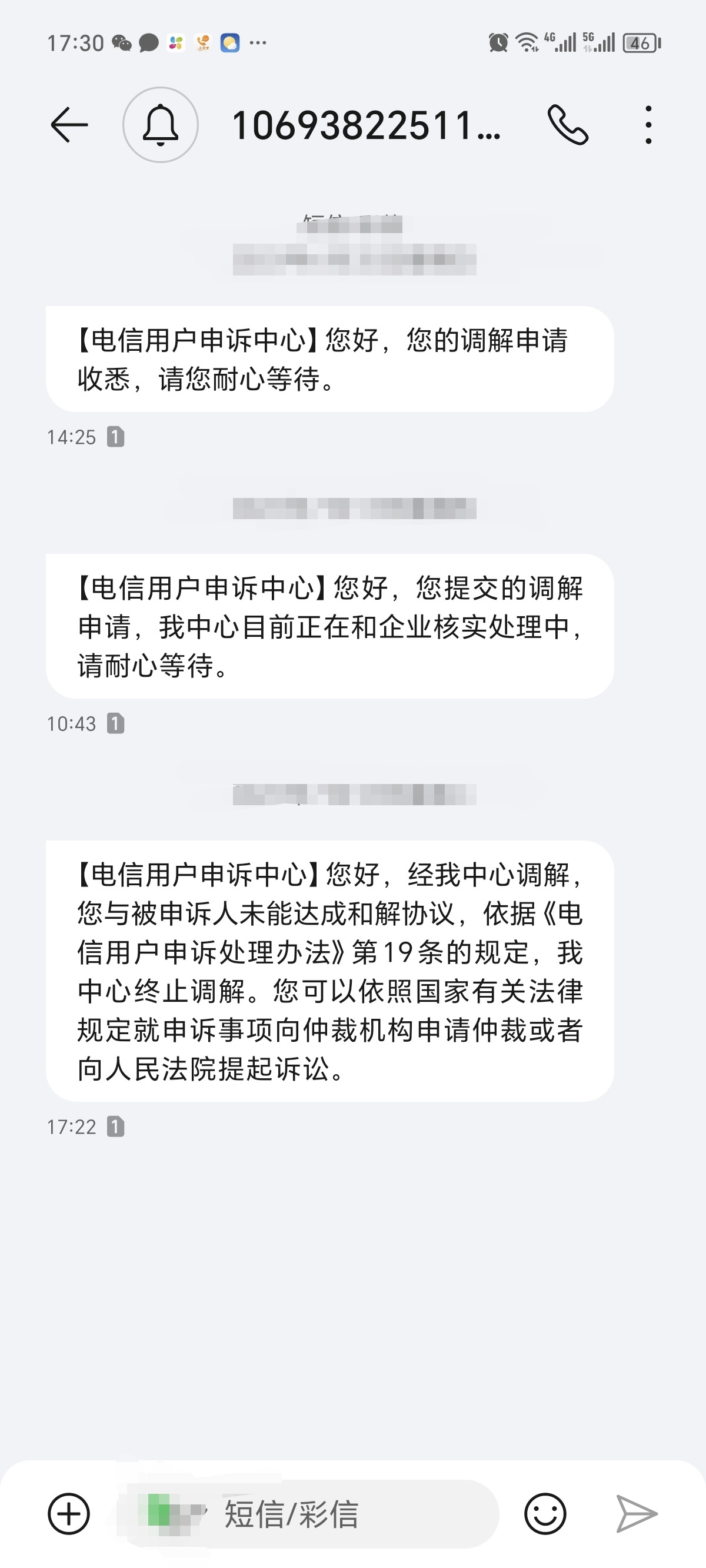Go back to the message list
Screen dimensions: 706x1568
[x=69, y=125]
